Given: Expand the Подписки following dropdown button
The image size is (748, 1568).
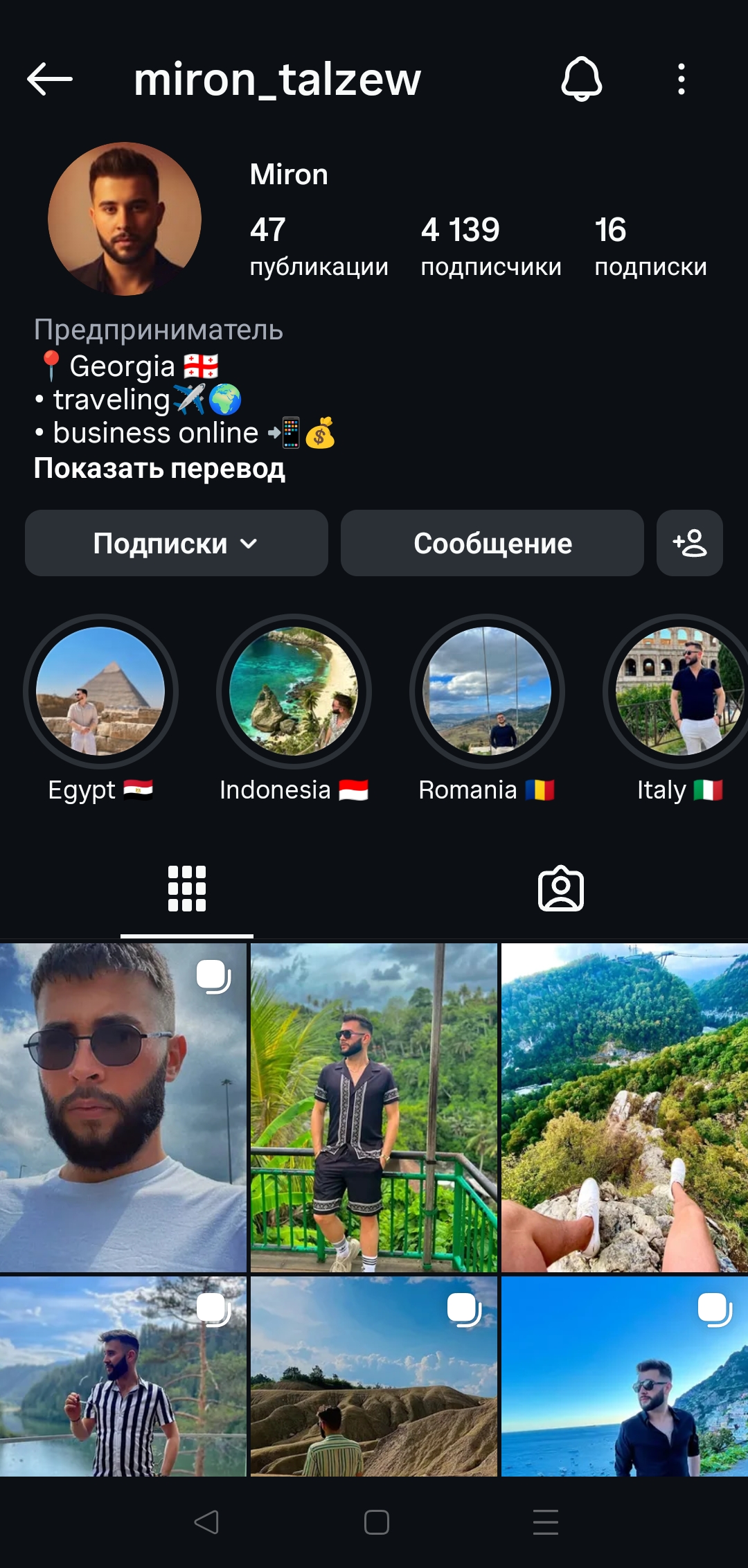Looking at the screenshot, I should (x=177, y=543).
